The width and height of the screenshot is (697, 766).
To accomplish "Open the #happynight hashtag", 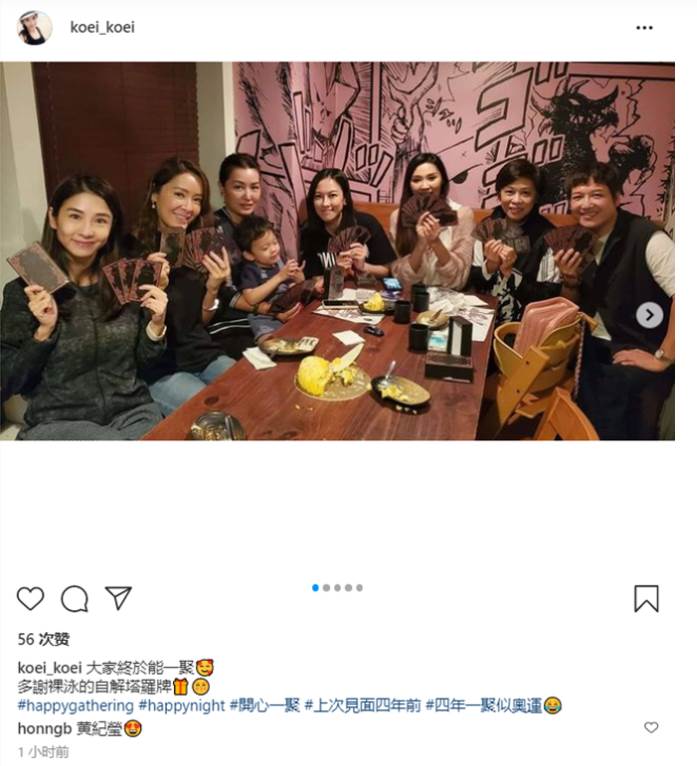I will click(x=181, y=706).
